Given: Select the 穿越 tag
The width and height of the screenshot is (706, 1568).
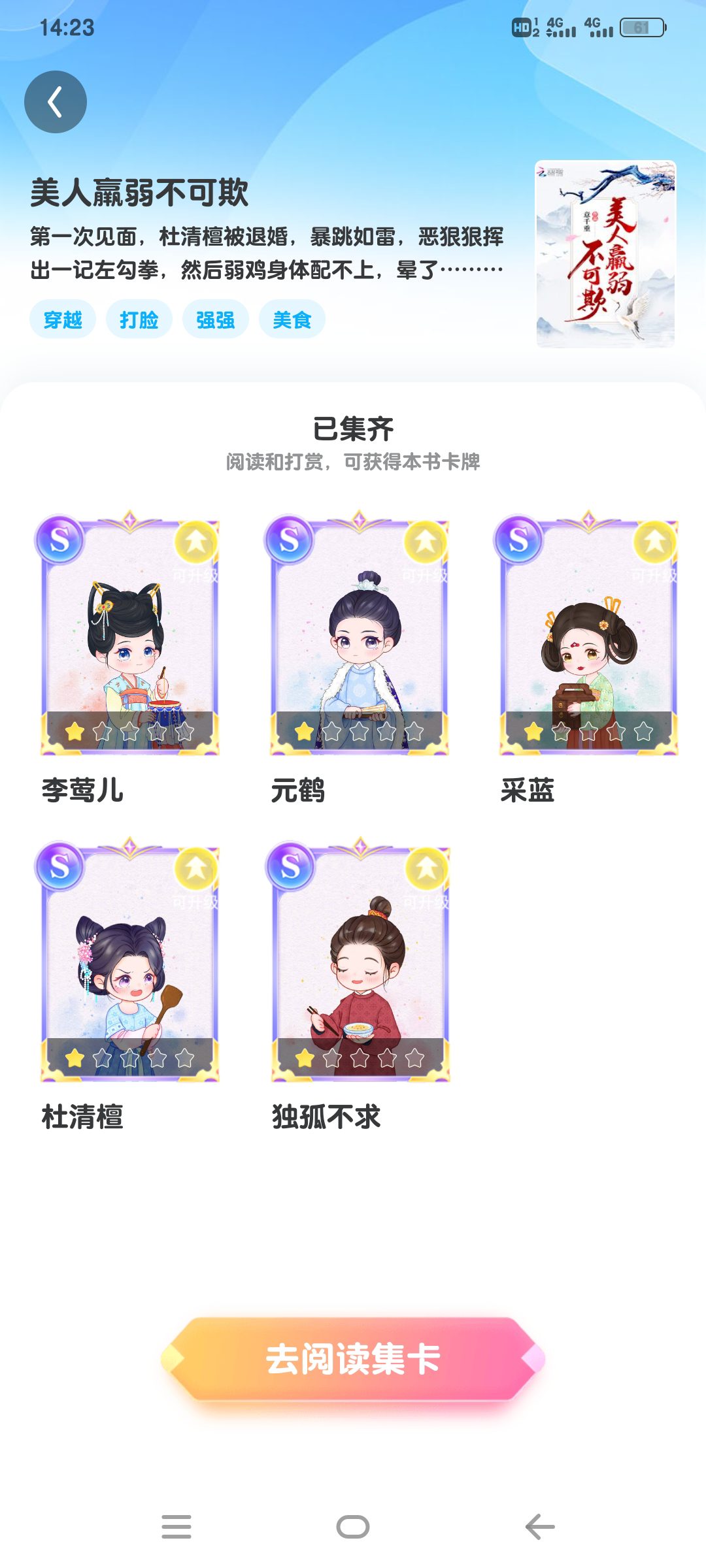Looking at the screenshot, I should tap(63, 319).
